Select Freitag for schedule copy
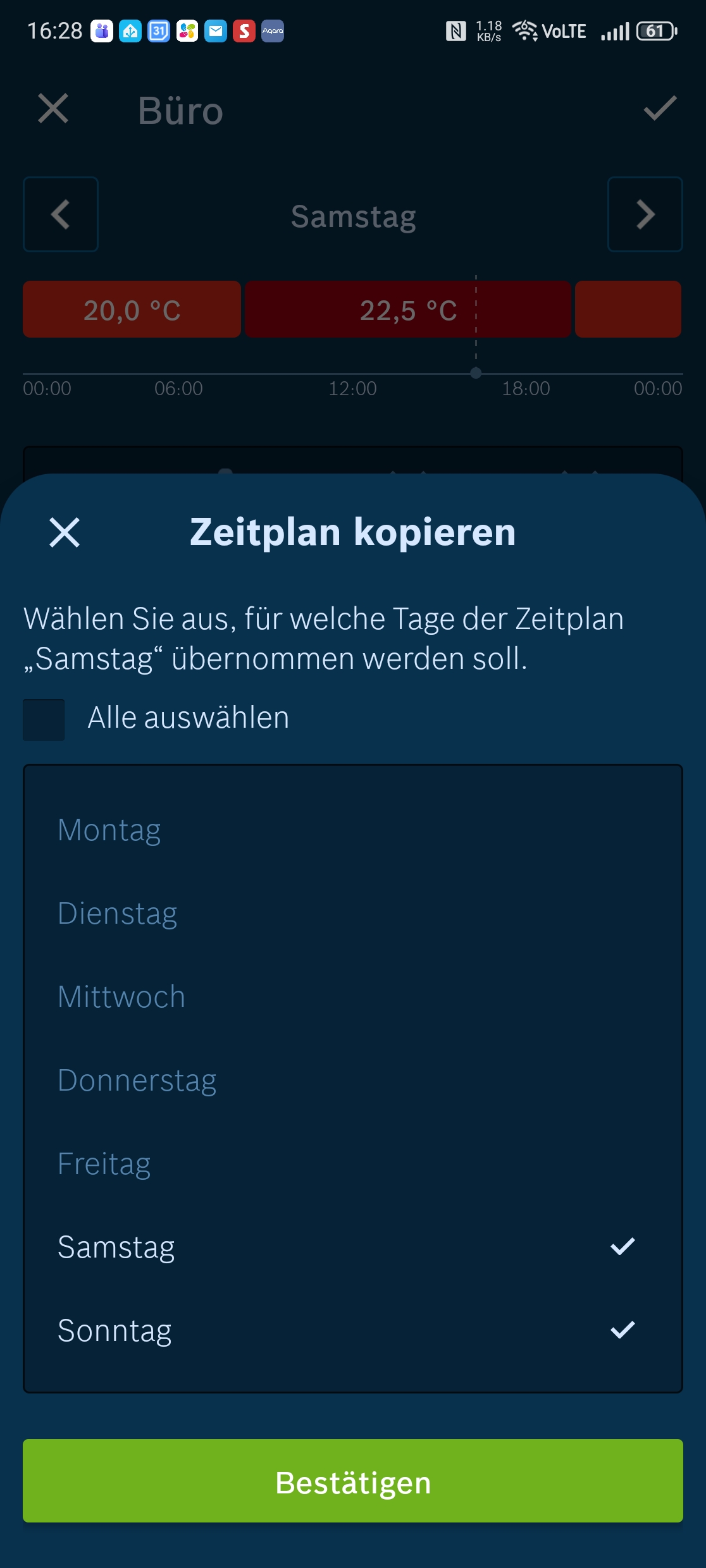 352,1163
